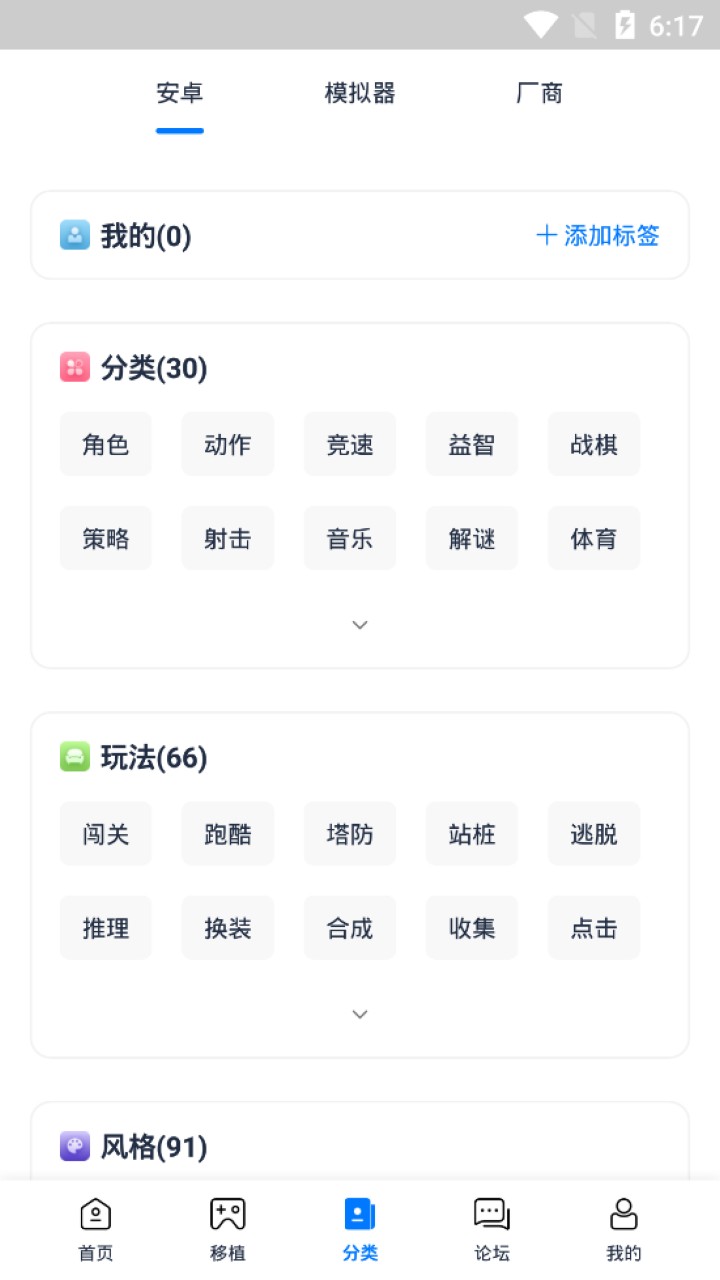Select the 角色 category chip
The width and height of the screenshot is (720, 1280).
(x=106, y=444)
